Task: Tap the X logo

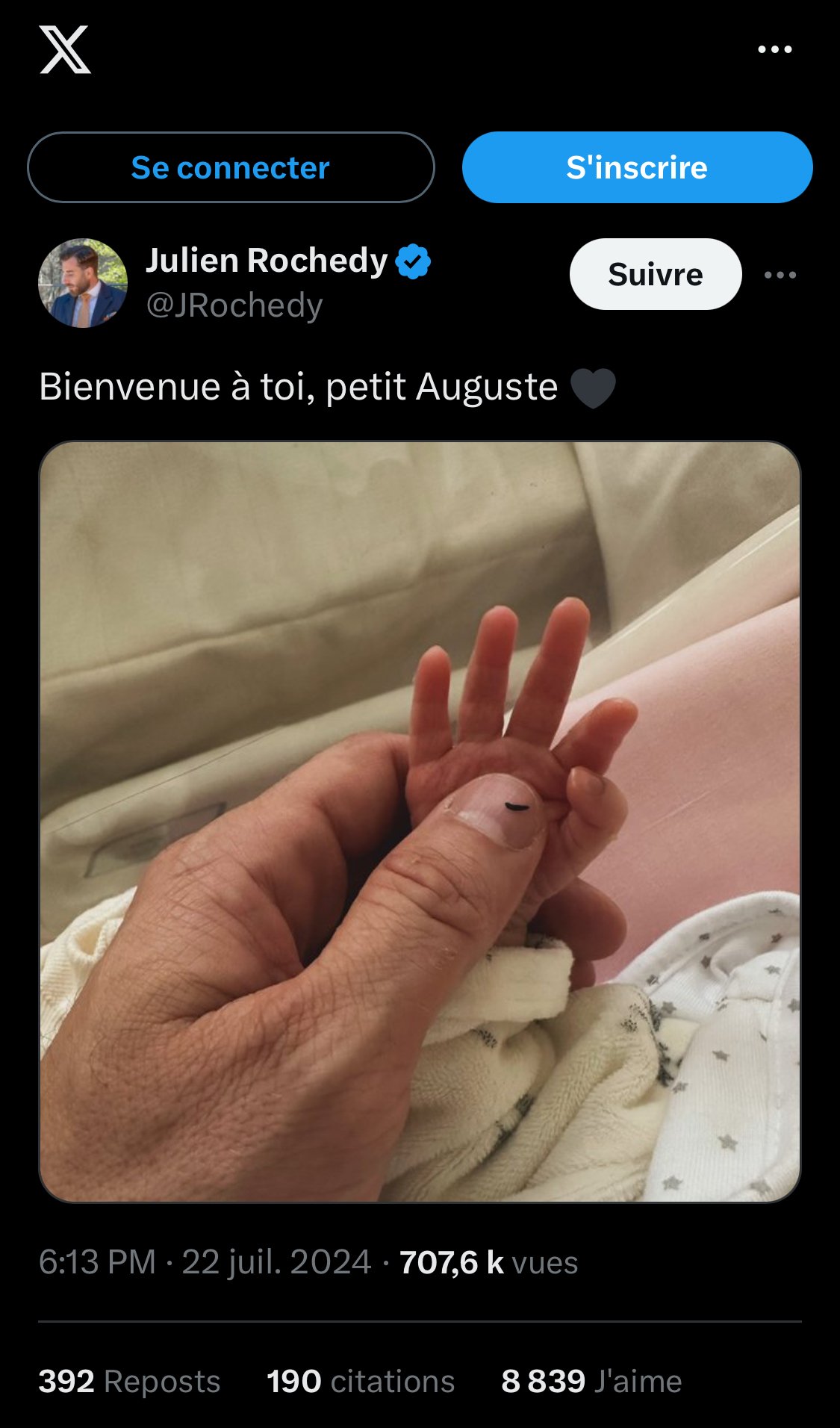Action: [65, 50]
